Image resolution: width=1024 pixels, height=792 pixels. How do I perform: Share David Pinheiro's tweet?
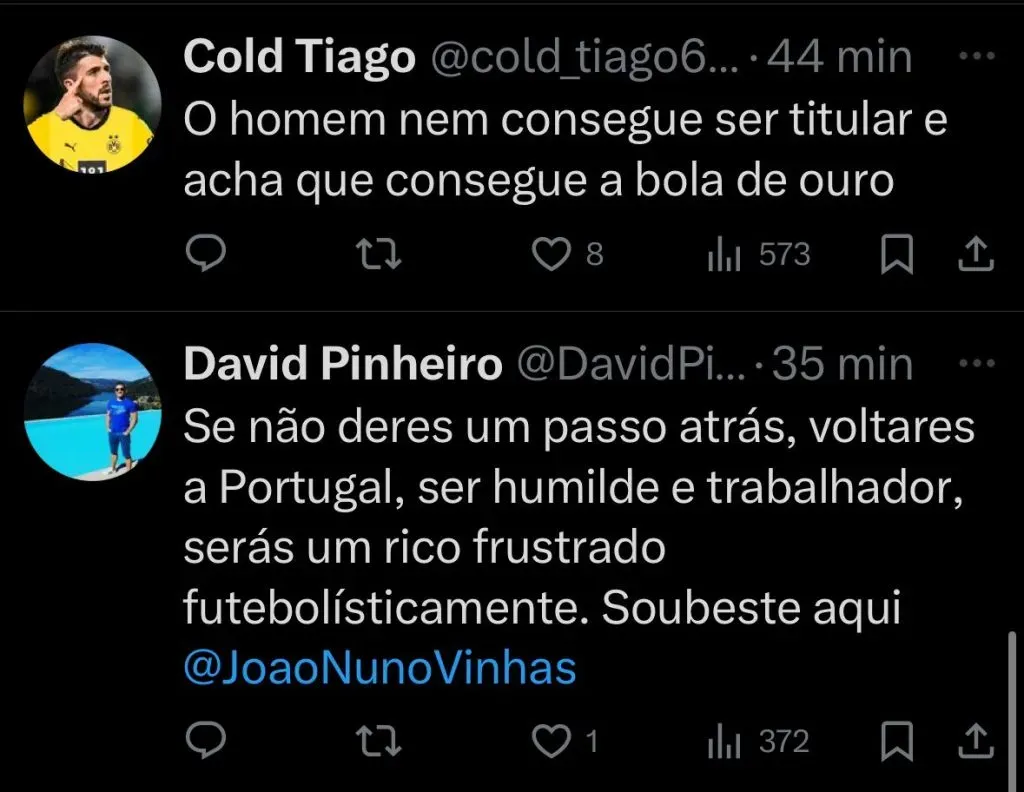pyautogui.click(x=976, y=742)
